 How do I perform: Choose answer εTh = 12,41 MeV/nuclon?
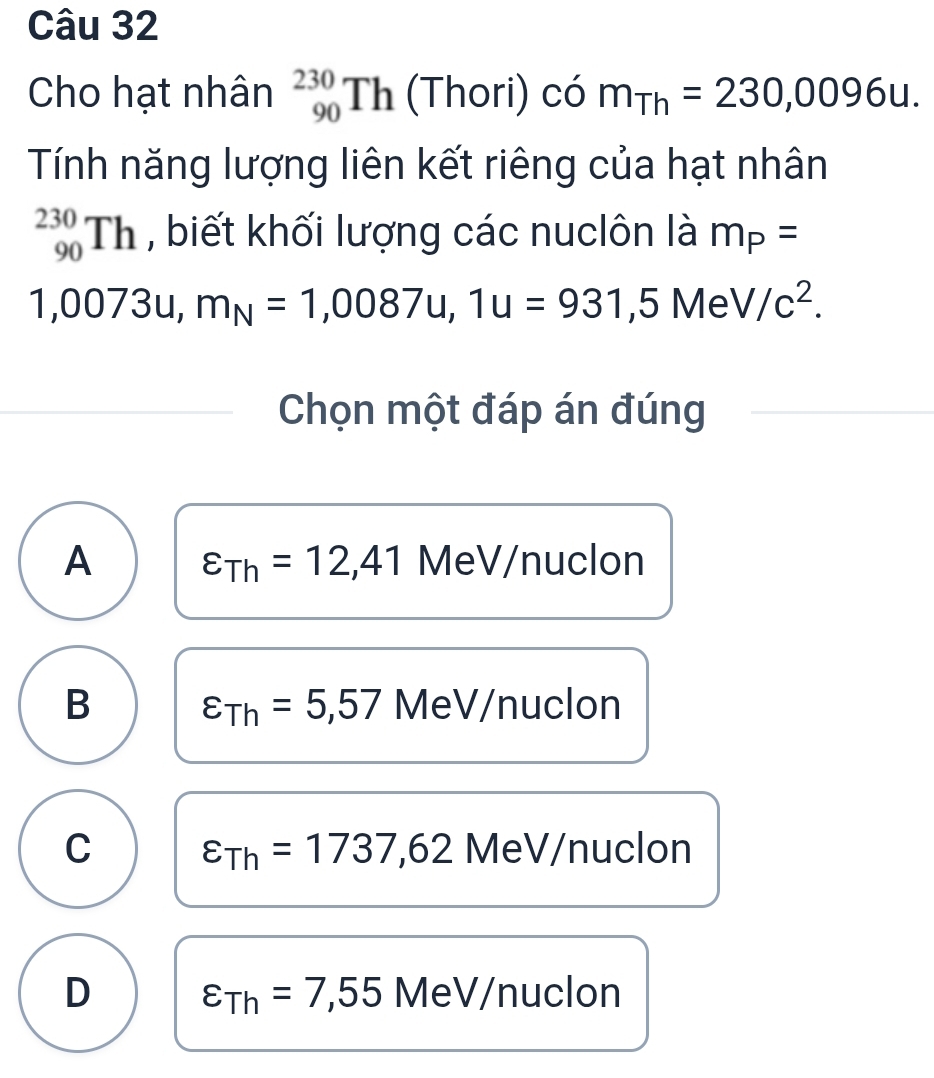tap(423, 562)
